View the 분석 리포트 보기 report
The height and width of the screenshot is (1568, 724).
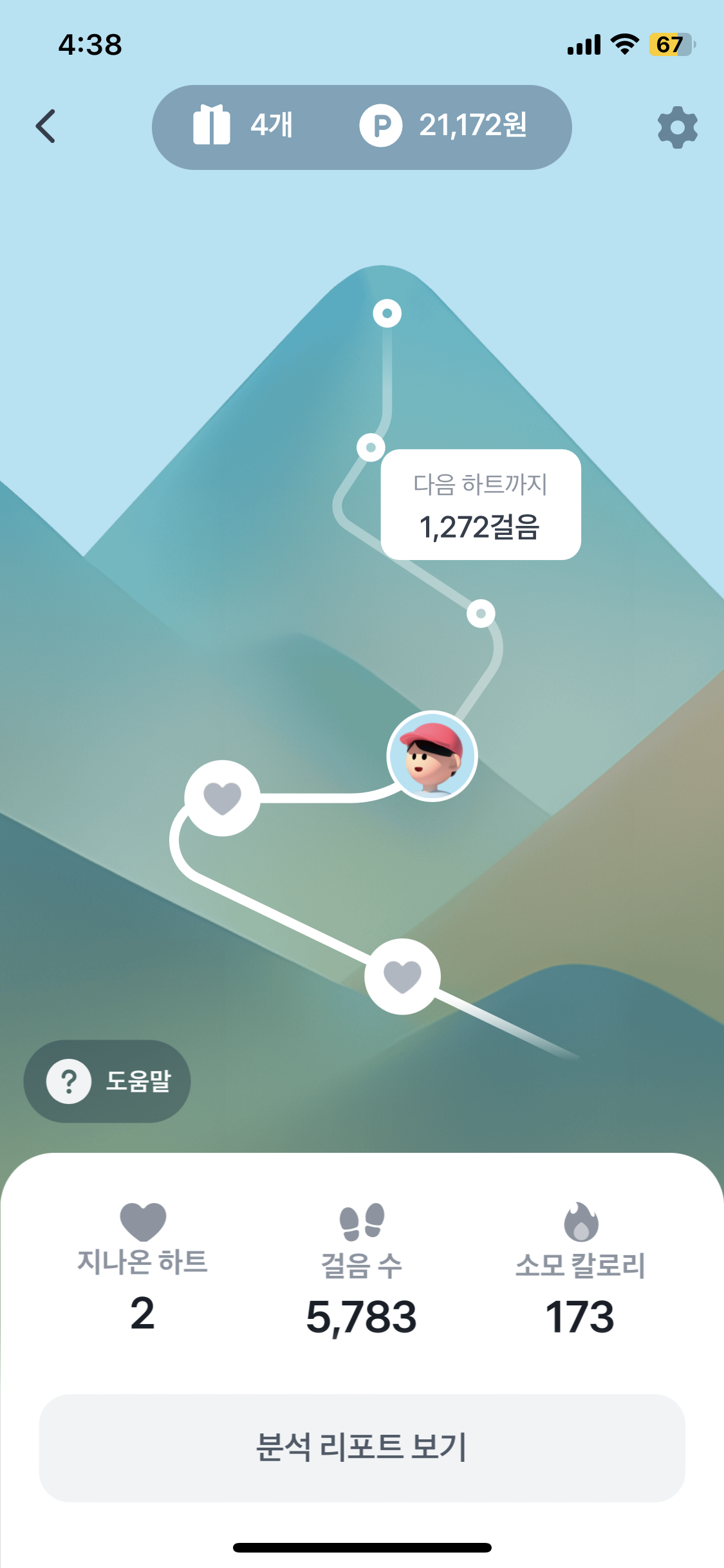click(362, 1448)
